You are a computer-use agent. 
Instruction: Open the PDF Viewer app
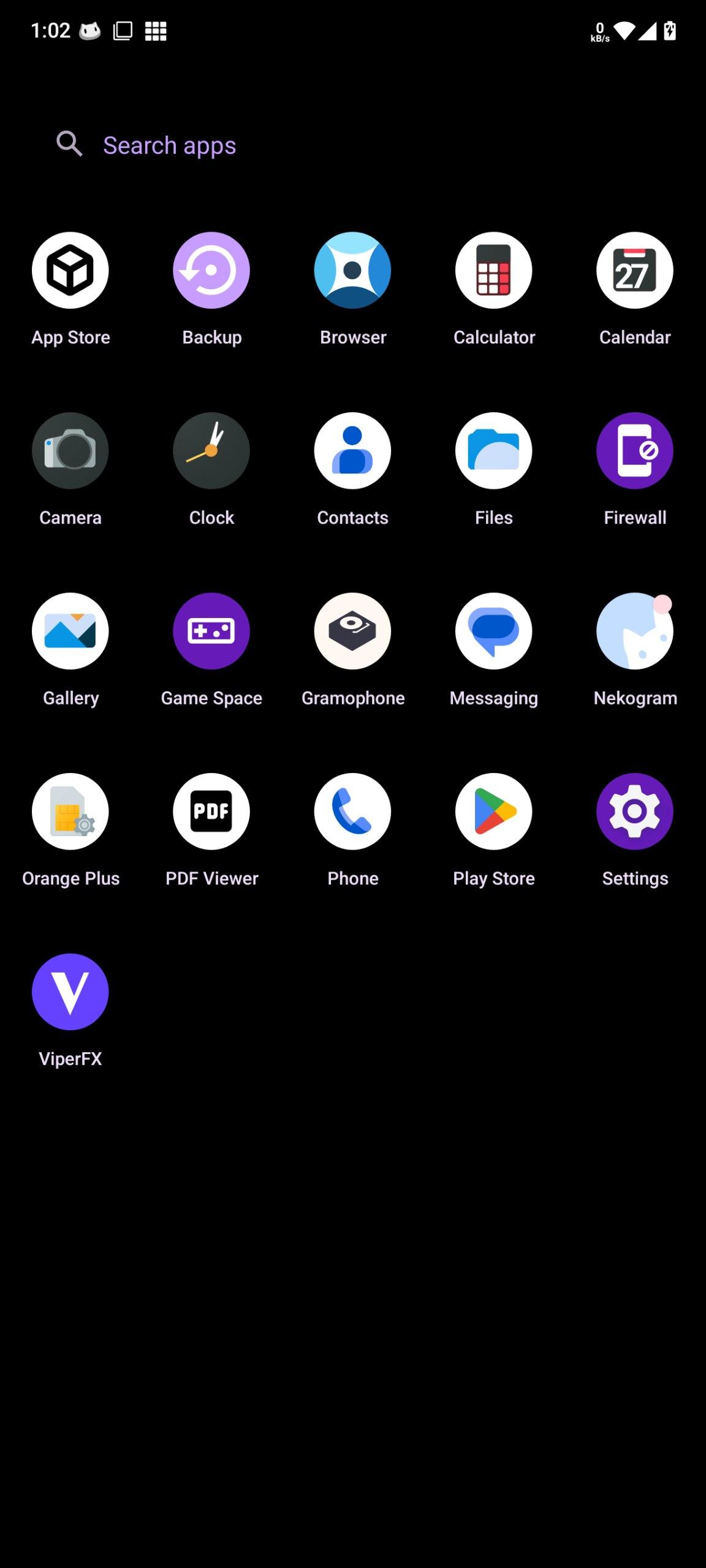coord(211,812)
